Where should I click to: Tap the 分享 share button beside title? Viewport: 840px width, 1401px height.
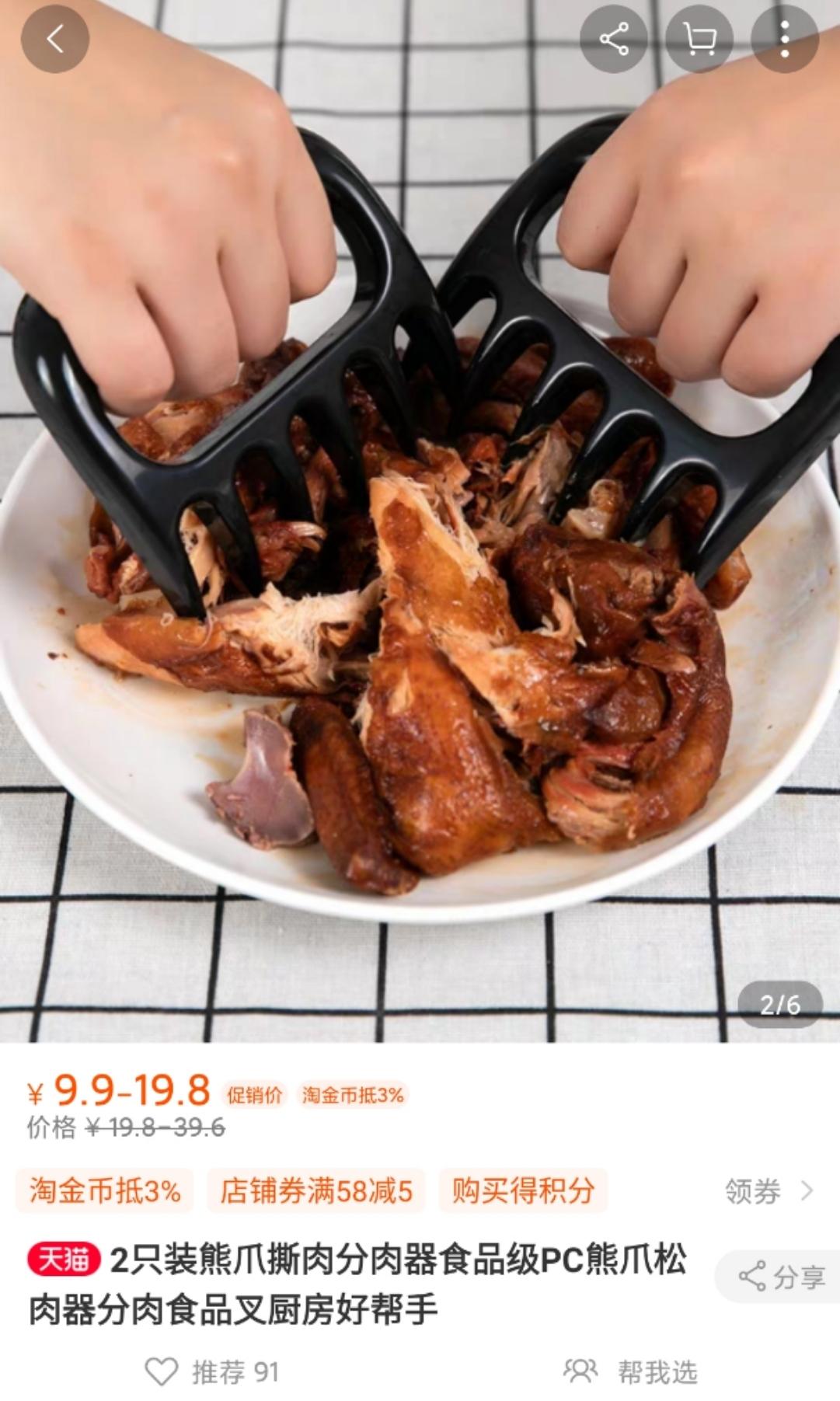coord(781,1277)
